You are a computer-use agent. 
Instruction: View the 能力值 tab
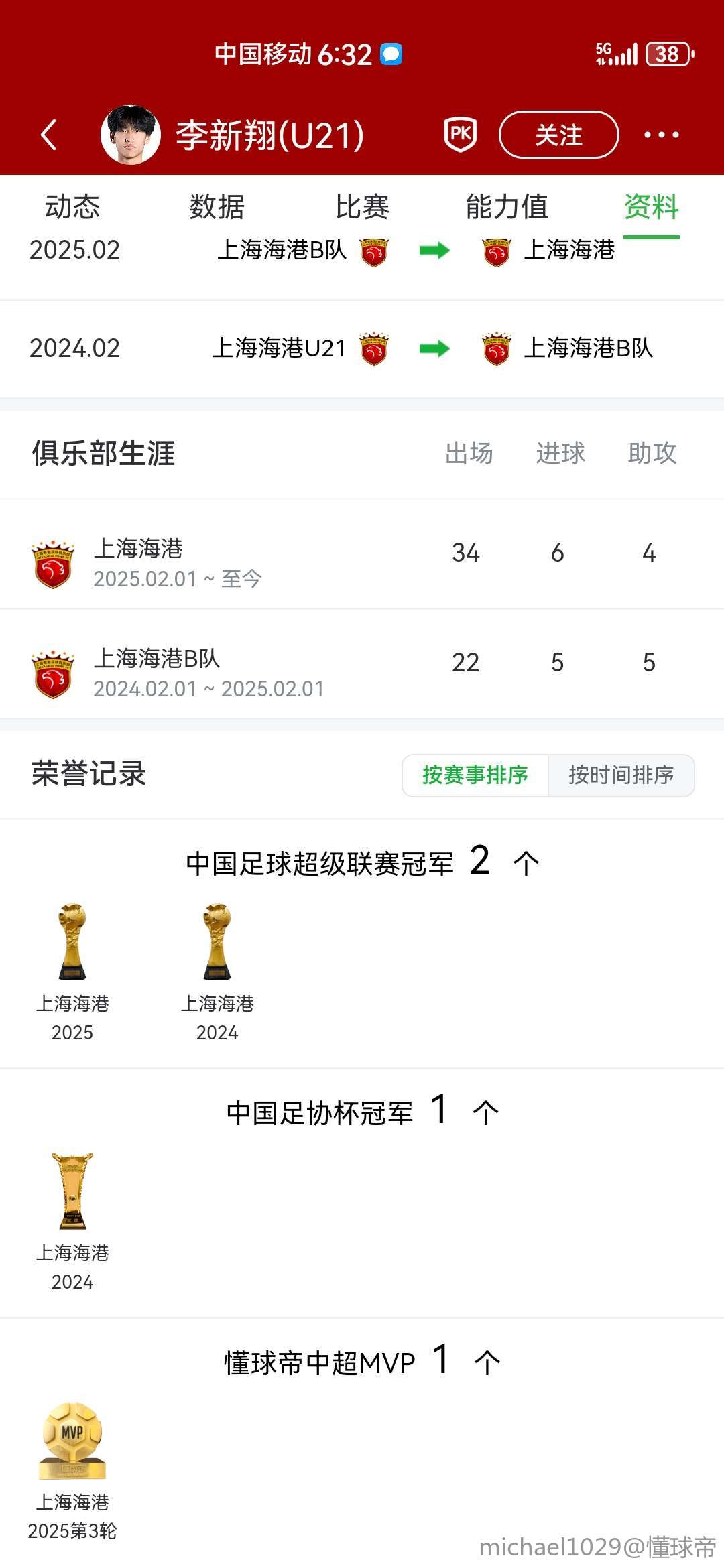point(507,206)
